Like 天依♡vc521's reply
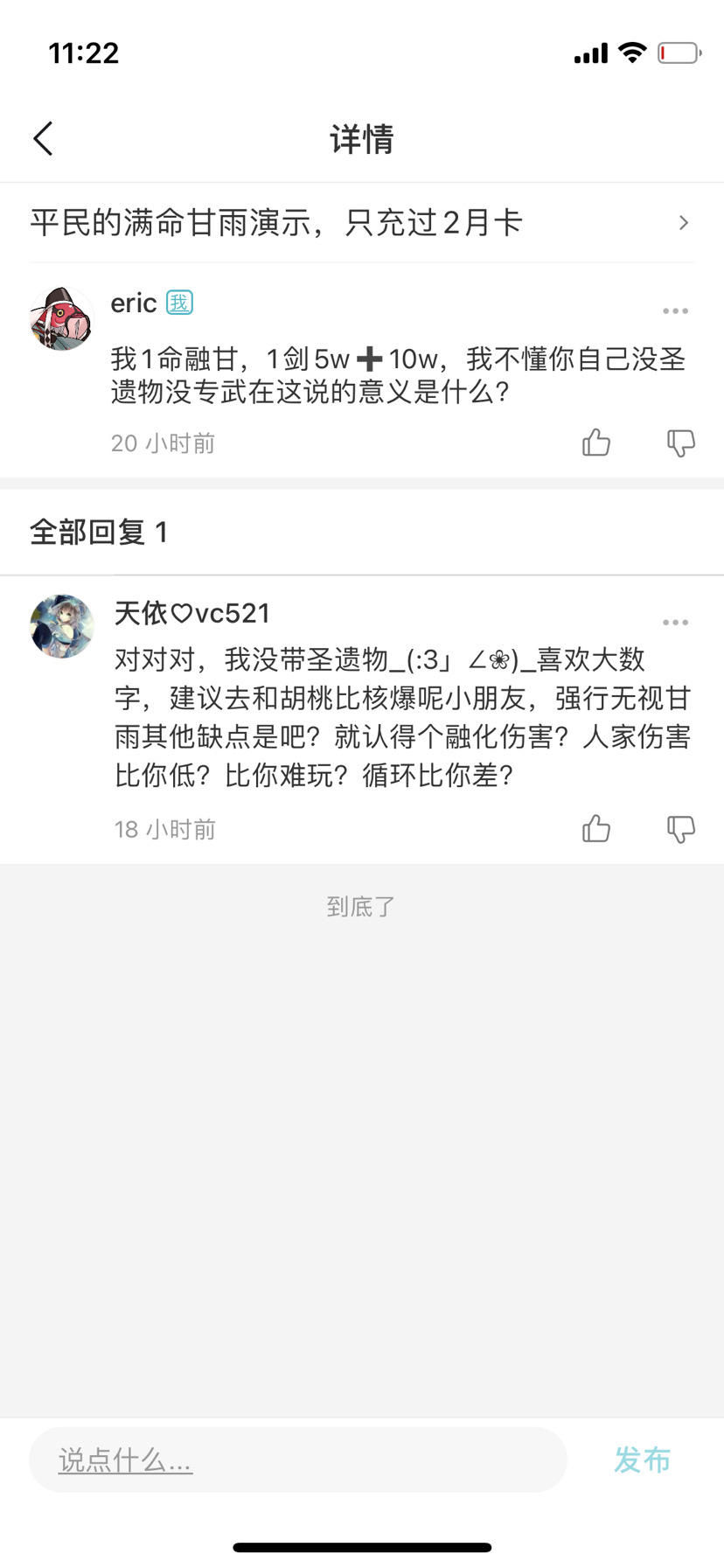 click(596, 828)
